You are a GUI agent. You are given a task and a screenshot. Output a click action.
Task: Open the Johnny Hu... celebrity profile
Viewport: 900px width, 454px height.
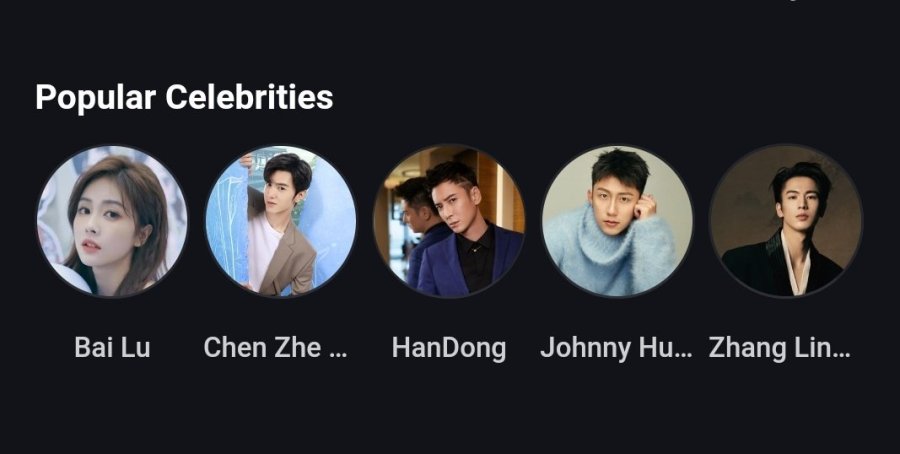(x=617, y=221)
